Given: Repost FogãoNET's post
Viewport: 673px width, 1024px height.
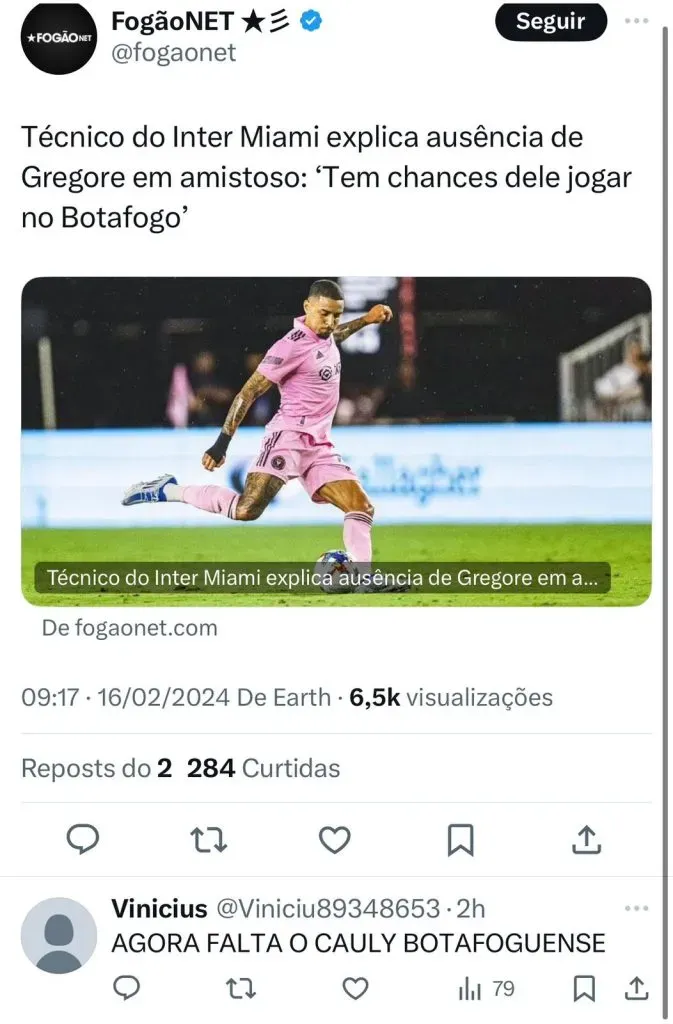Looking at the screenshot, I should [208, 841].
